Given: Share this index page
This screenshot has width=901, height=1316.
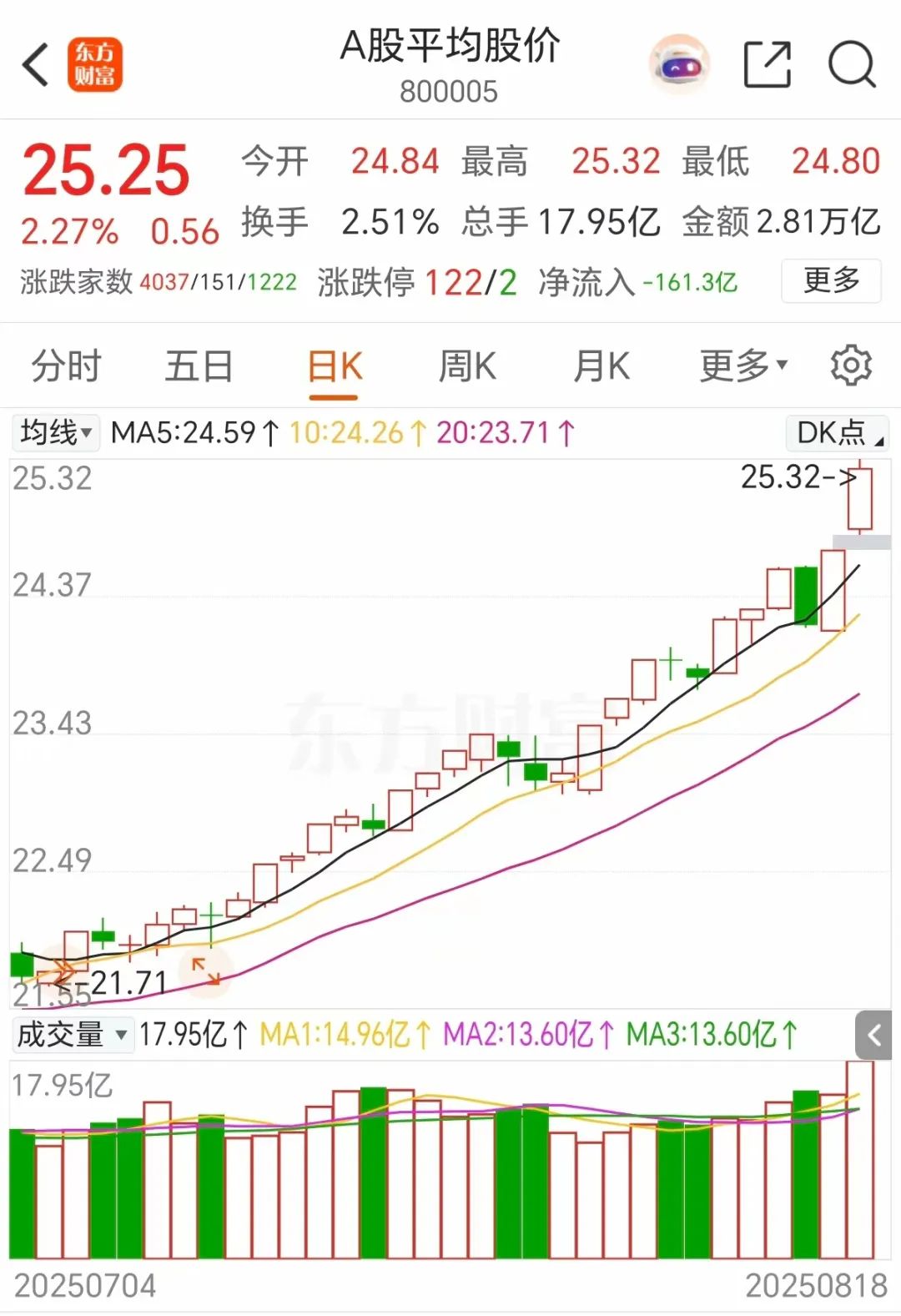Looking at the screenshot, I should [767, 64].
